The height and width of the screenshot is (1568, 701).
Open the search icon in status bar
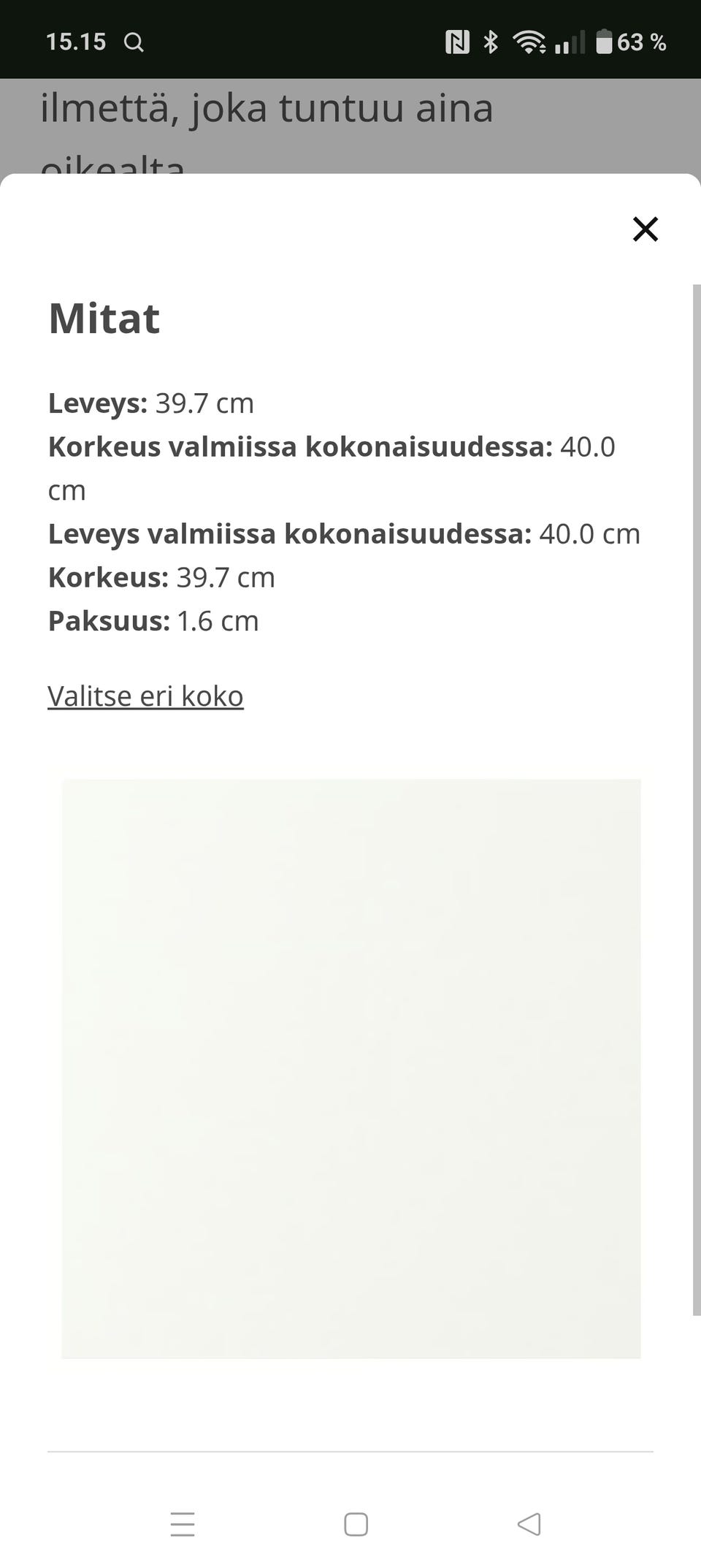click(x=134, y=42)
